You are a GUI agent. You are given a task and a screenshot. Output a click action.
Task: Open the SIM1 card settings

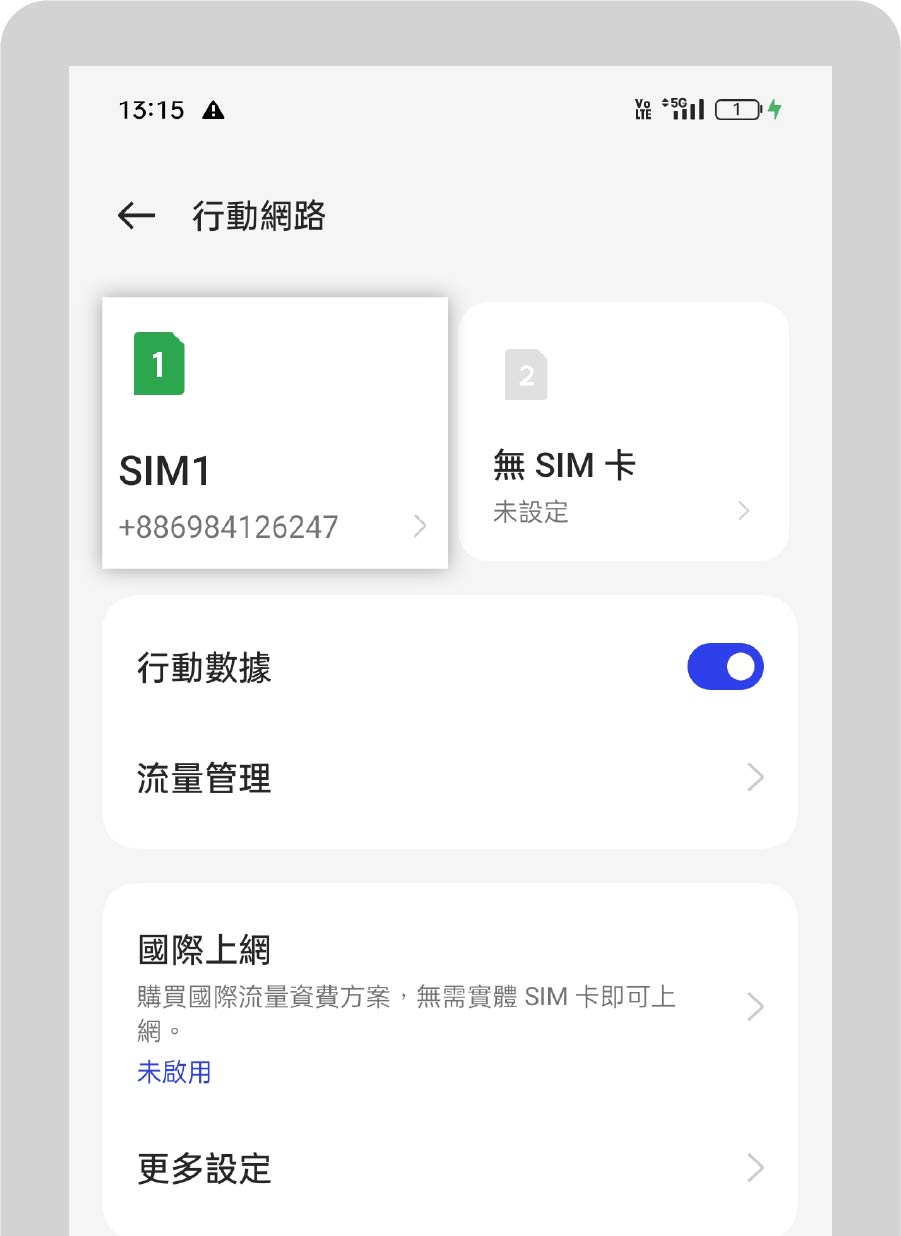point(275,433)
